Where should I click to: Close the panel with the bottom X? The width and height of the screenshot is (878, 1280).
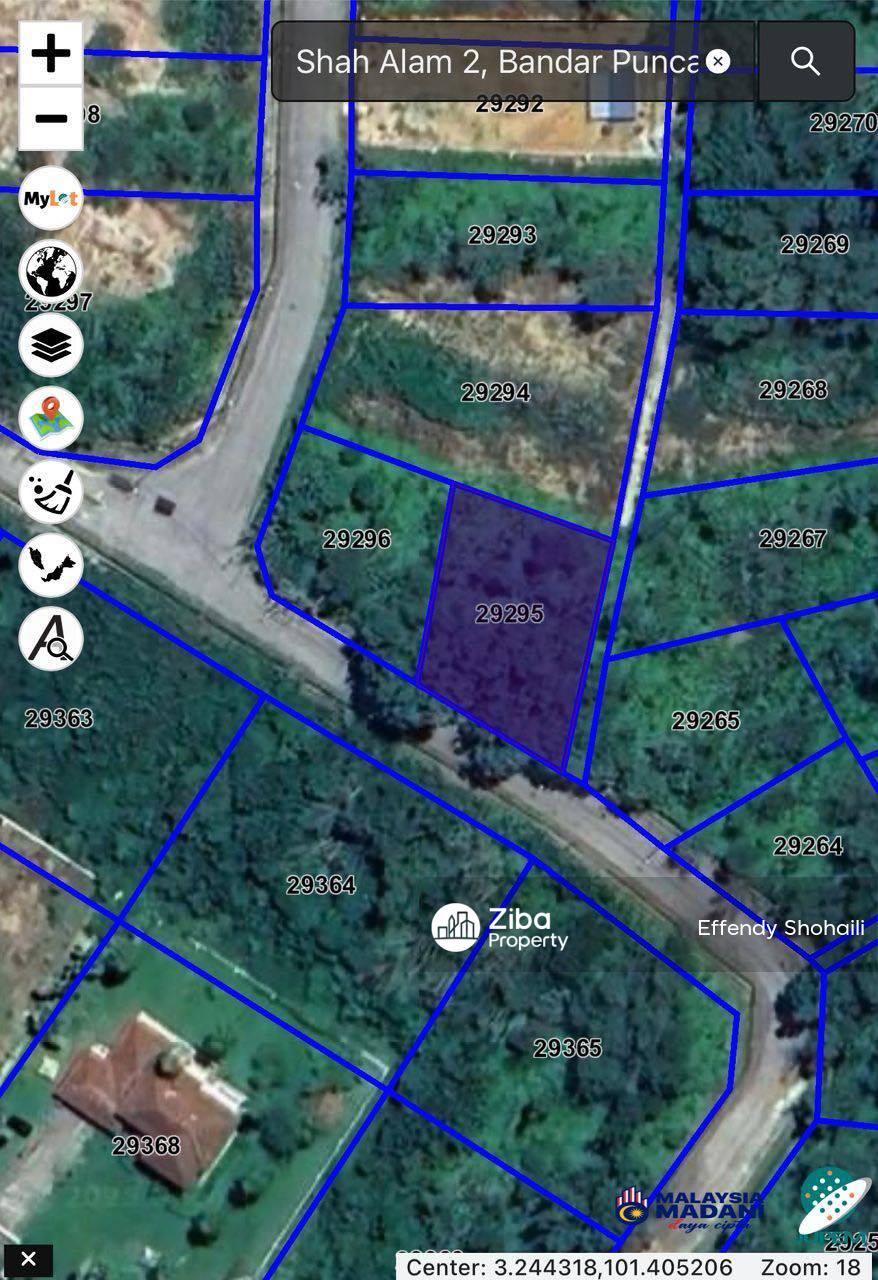28,1259
